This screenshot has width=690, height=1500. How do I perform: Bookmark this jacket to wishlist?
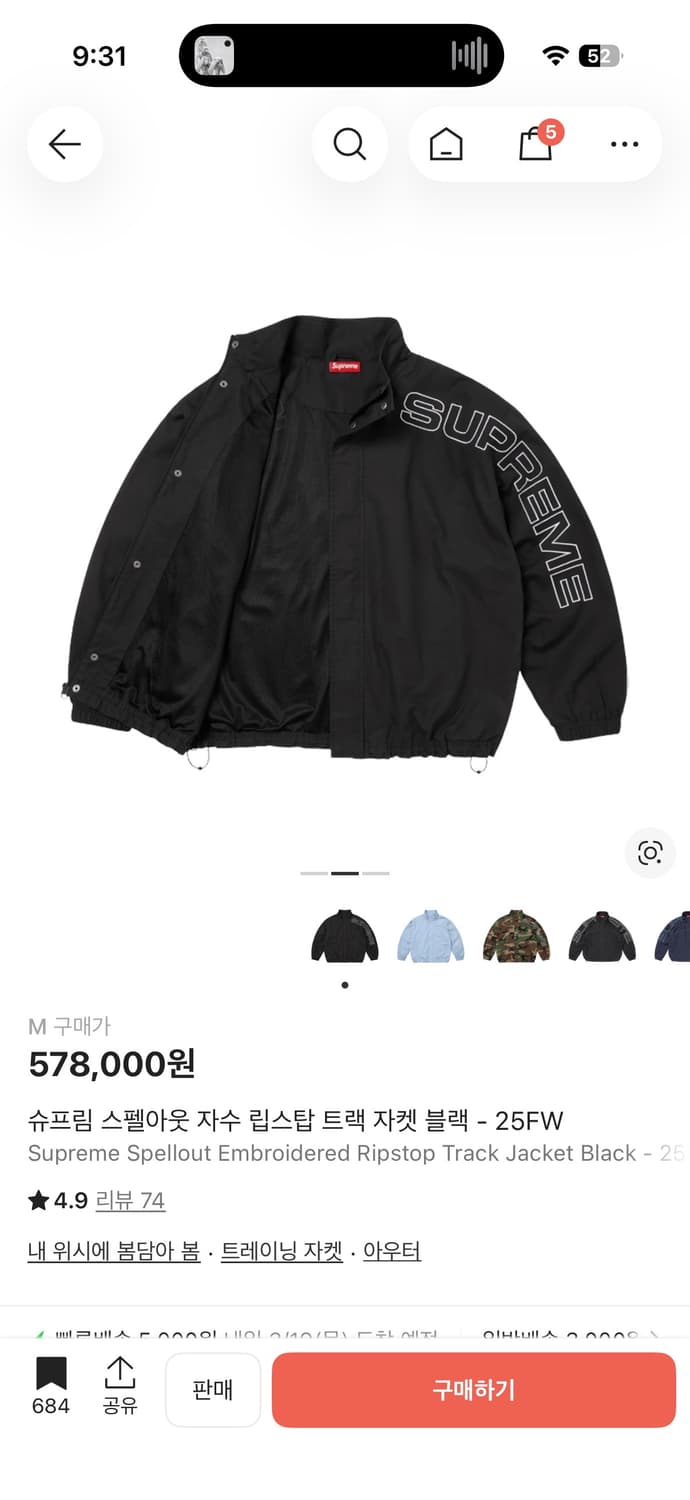[x=51, y=1386]
